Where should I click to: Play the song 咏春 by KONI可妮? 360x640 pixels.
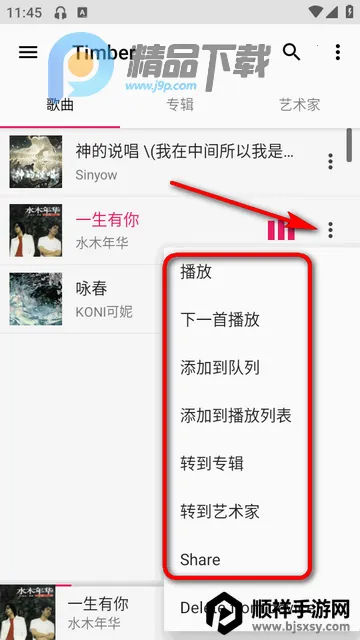[82, 299]
